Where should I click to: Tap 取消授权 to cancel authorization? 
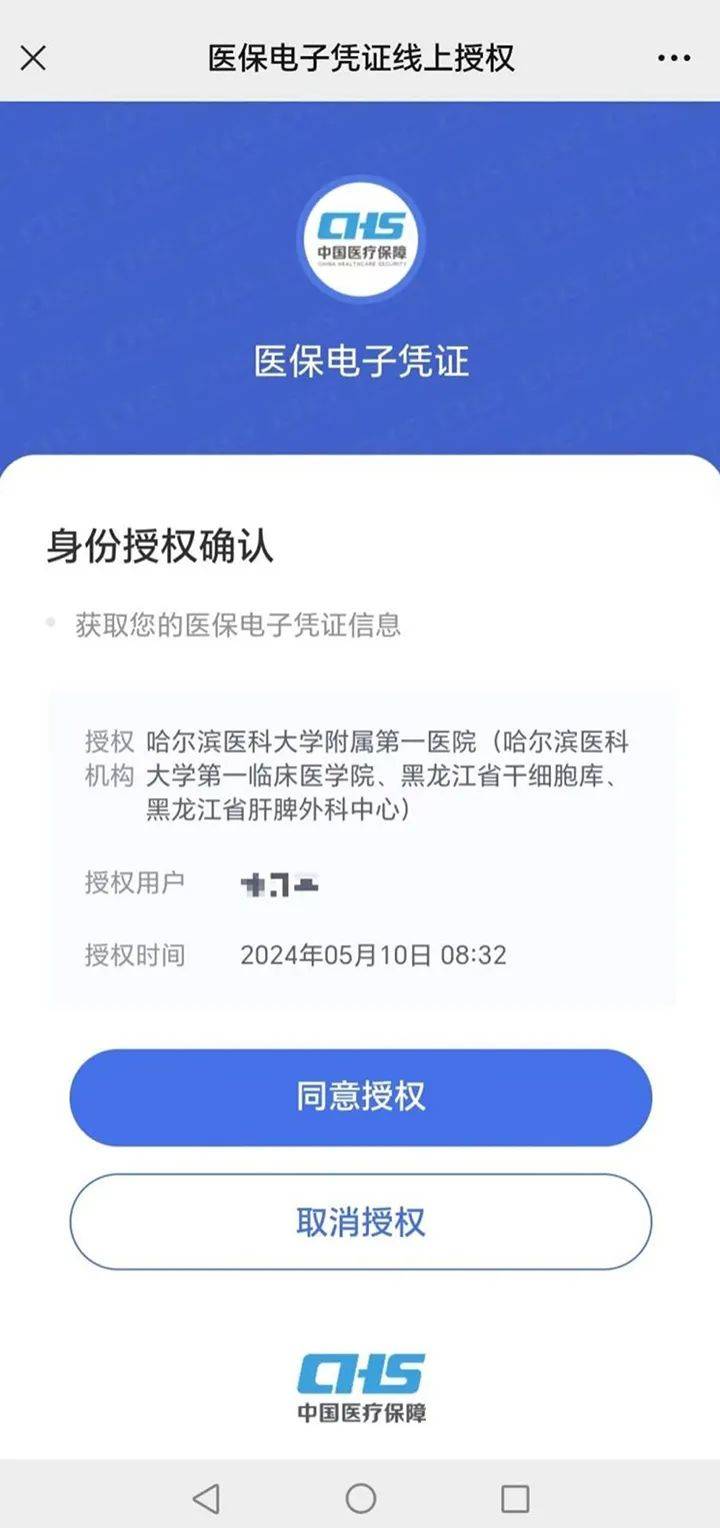[360, 1222]
